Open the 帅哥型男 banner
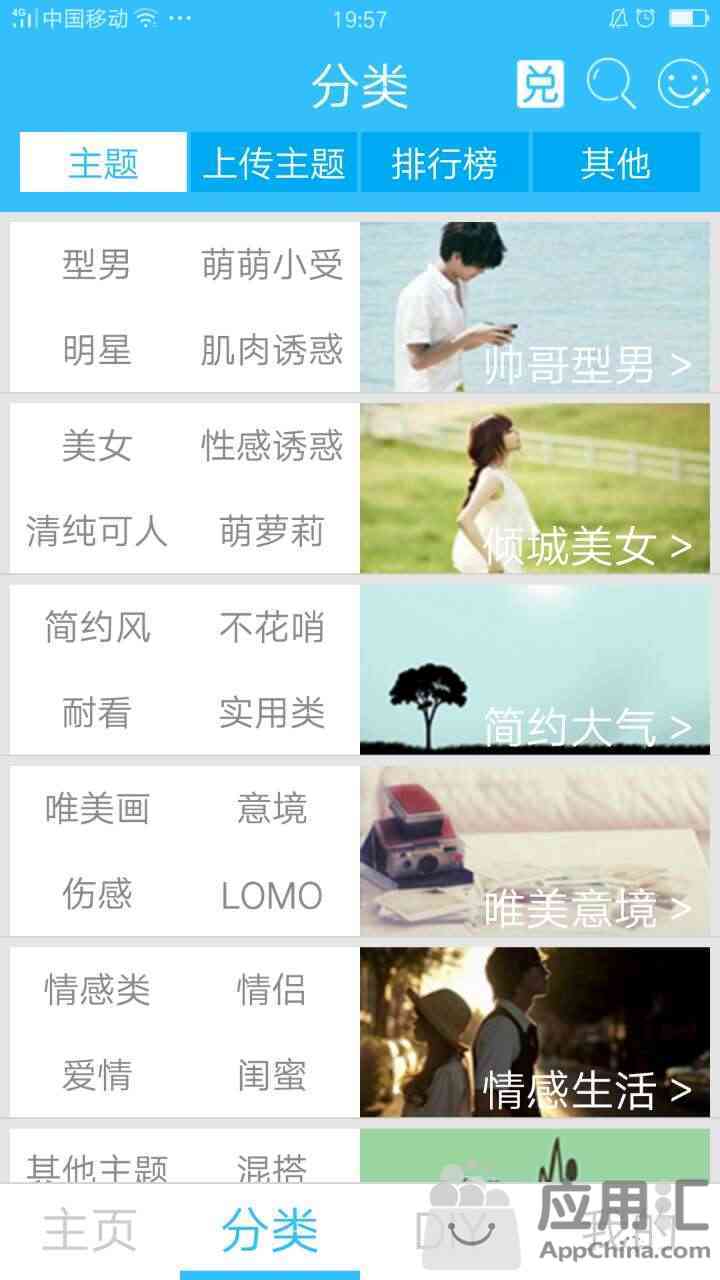The width and height of the screenshot is (720, 1280). point(535,307)
